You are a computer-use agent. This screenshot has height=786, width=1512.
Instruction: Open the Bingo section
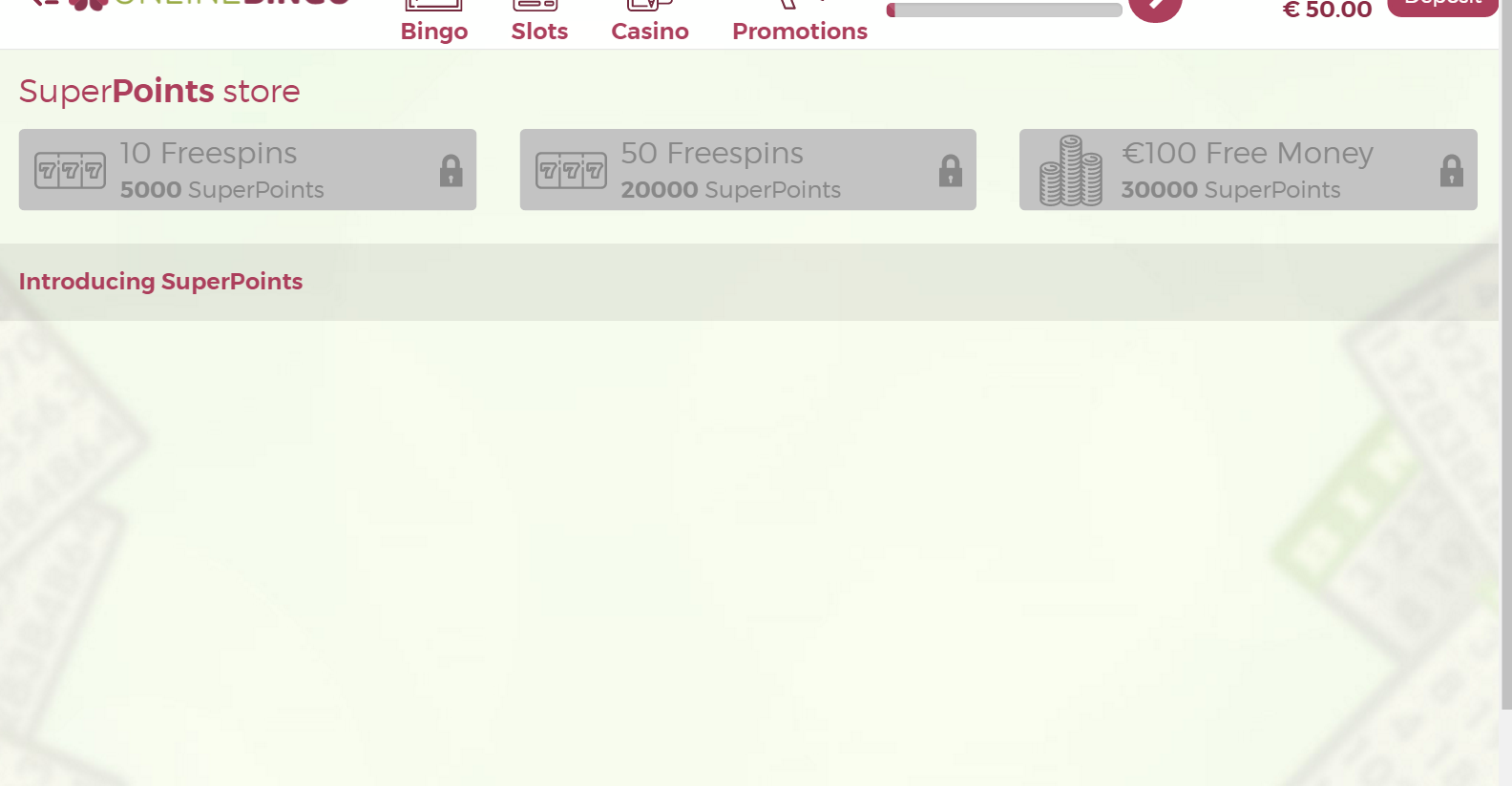(434, 30)
